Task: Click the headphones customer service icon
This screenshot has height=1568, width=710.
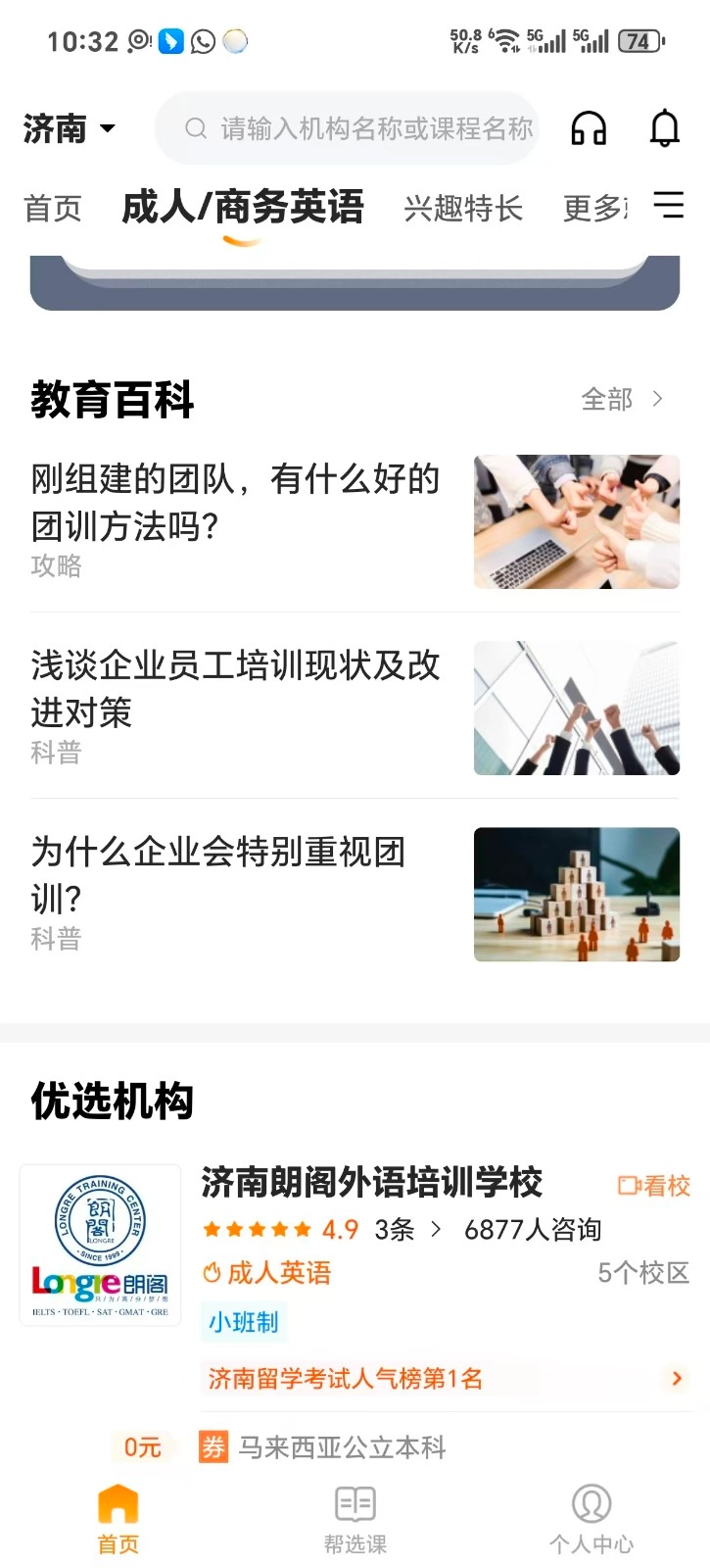Action: coord(588,128)
